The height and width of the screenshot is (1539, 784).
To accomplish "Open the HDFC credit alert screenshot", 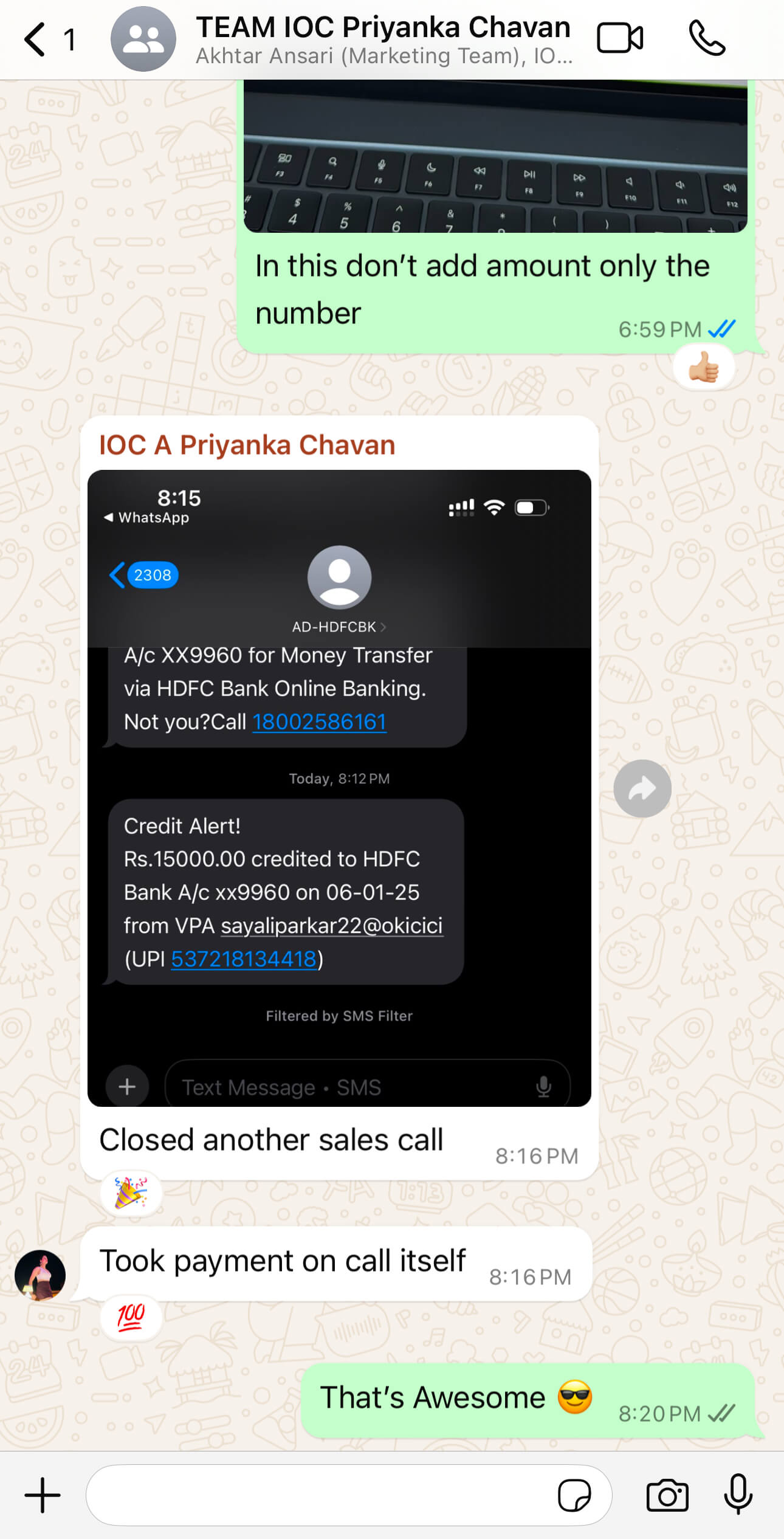I will [339, 788].
